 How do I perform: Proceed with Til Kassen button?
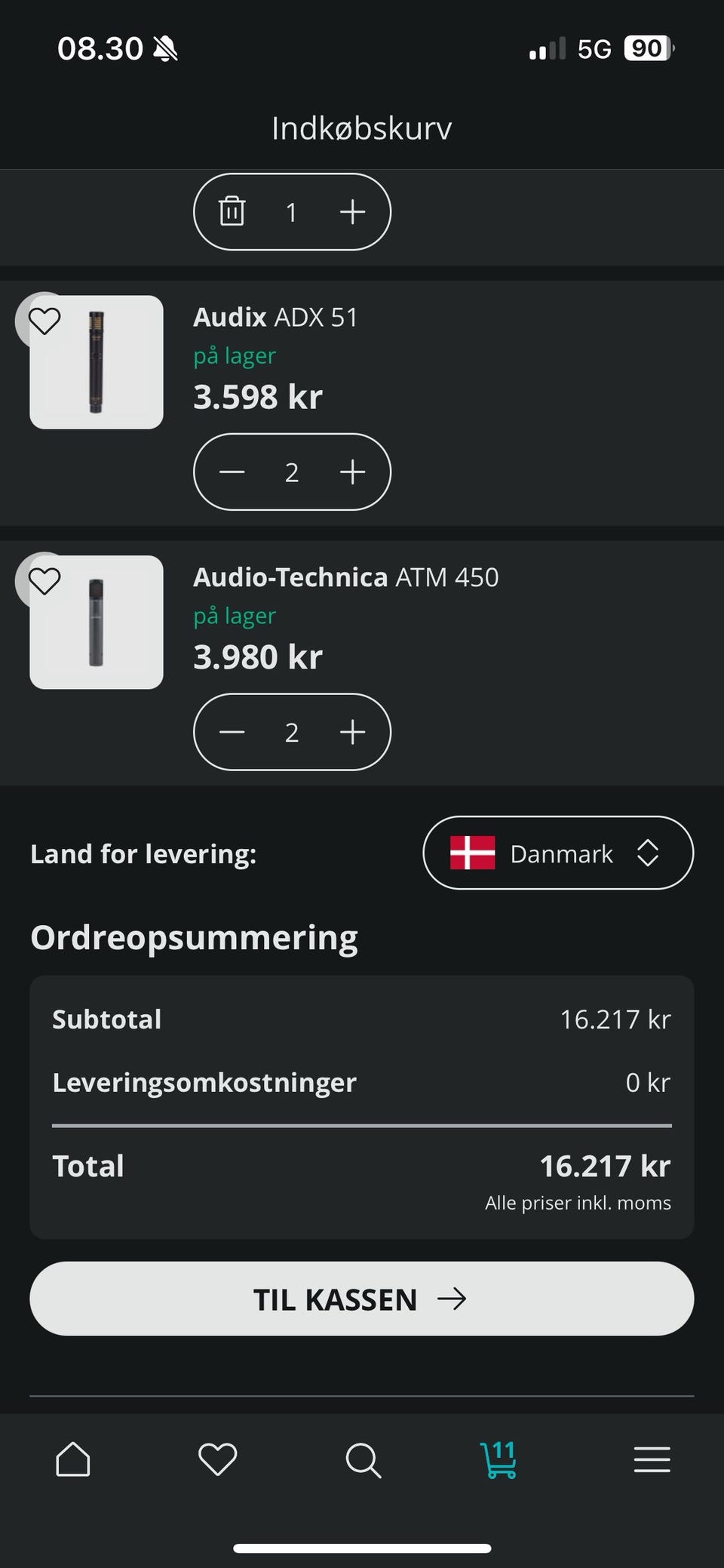point(362,1299)
